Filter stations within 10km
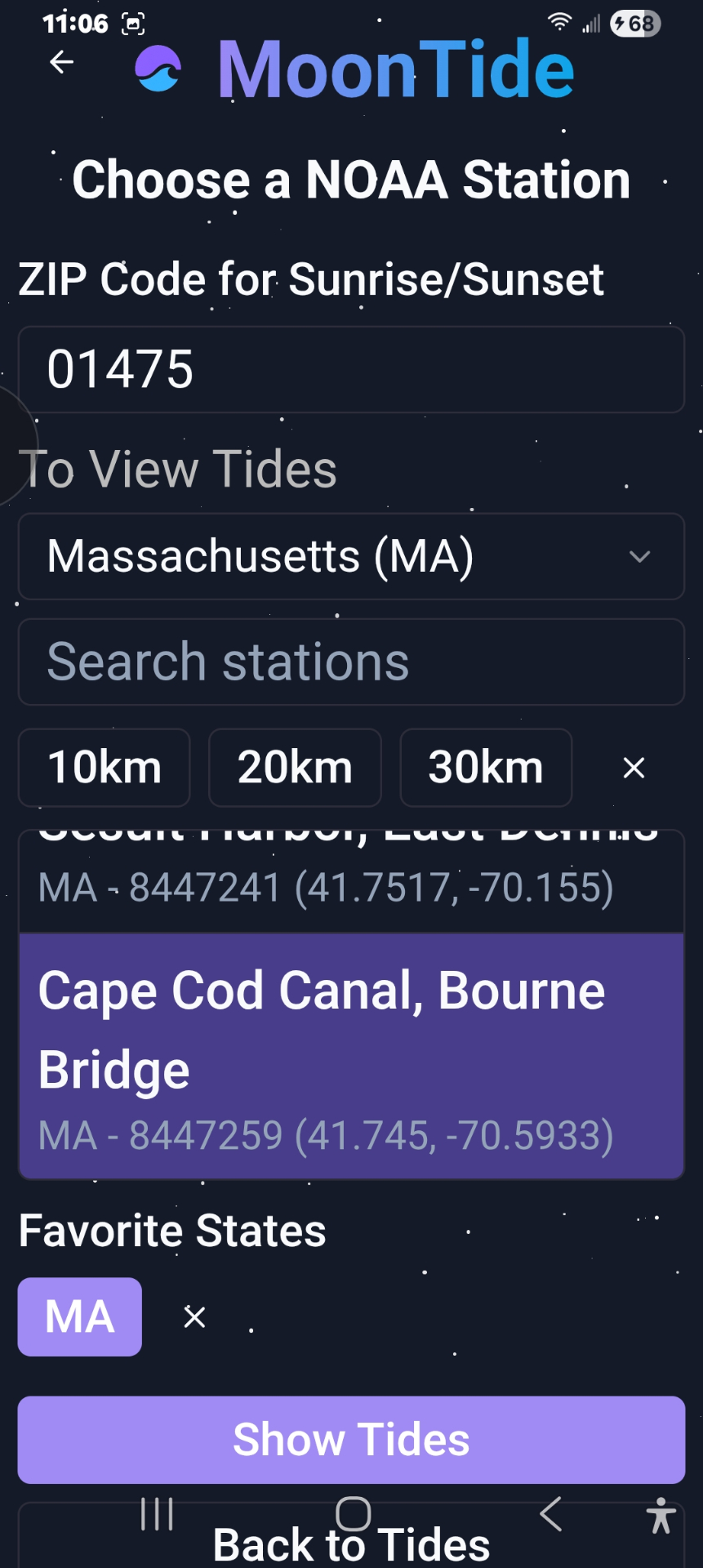This screenshot has width=703, height=1568. click(x=105, y=768)
